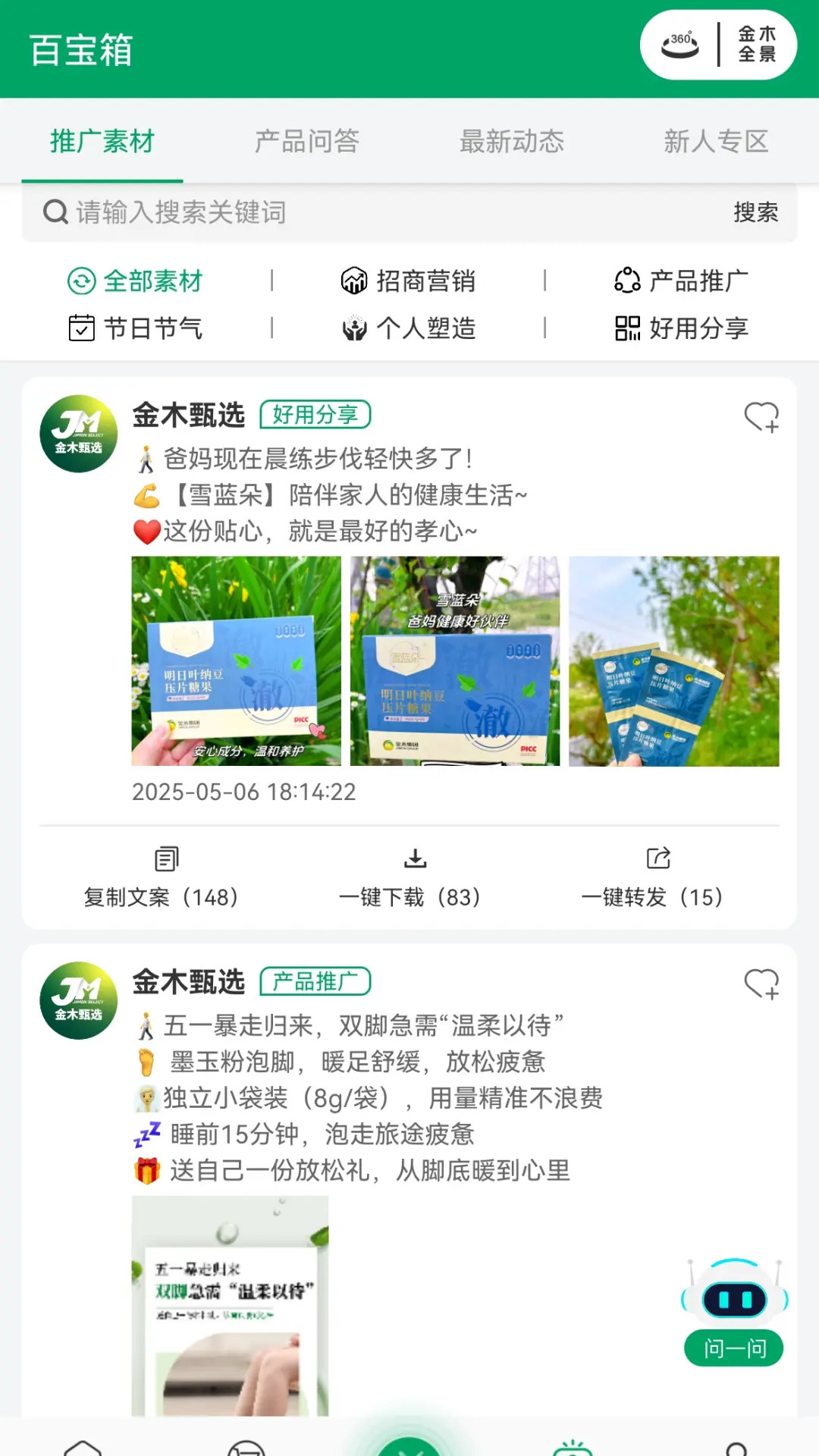Tap the forward icon above 一键转发
This screenshot has width=819, height=1456.
[x=657, y=858]
